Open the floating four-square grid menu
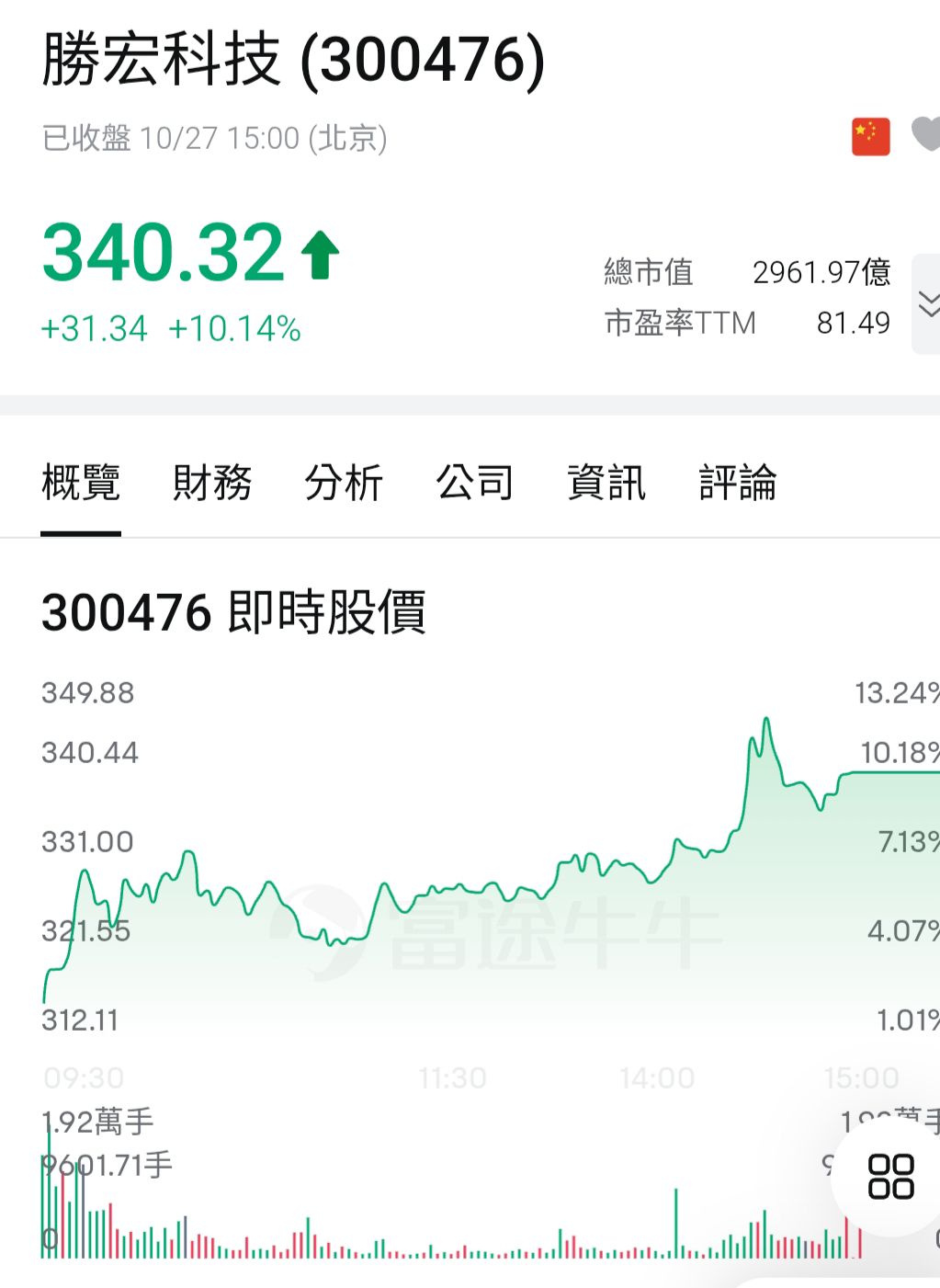 pyautogui.click(x=890, y=1177)
